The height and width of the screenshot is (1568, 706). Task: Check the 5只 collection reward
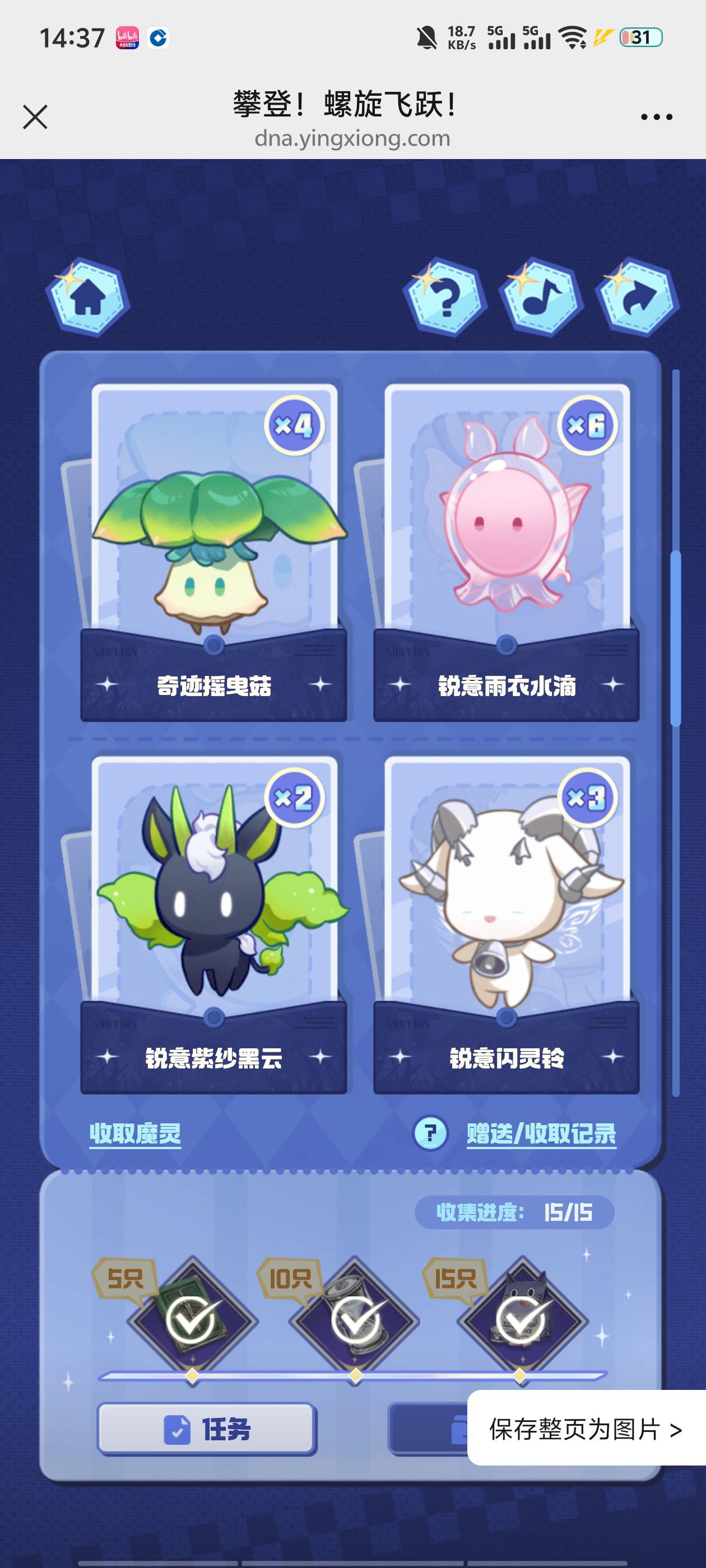[x=191, y=1320]
